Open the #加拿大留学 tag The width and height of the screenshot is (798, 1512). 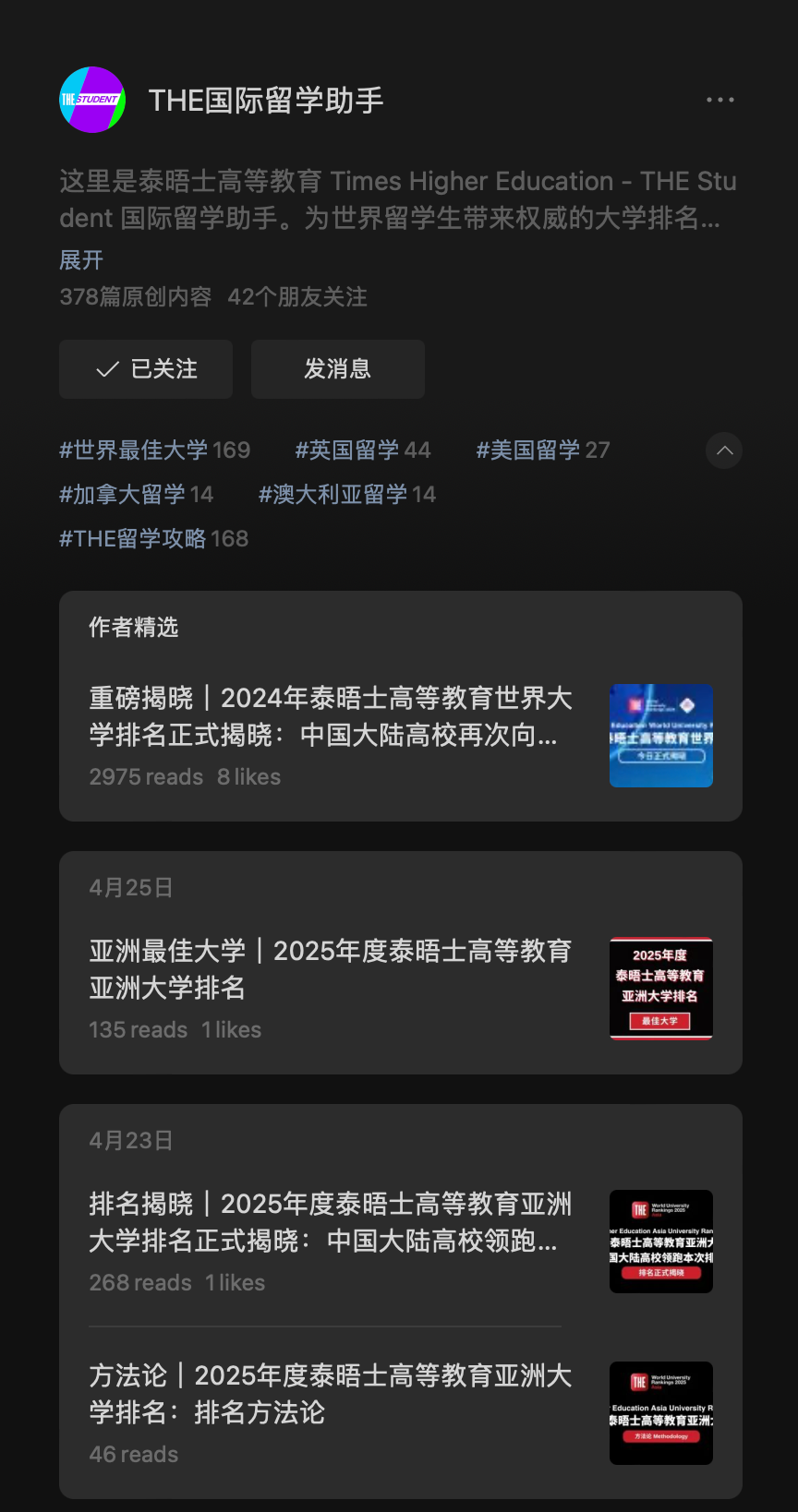pyautogui.click(x=136, y=495)
